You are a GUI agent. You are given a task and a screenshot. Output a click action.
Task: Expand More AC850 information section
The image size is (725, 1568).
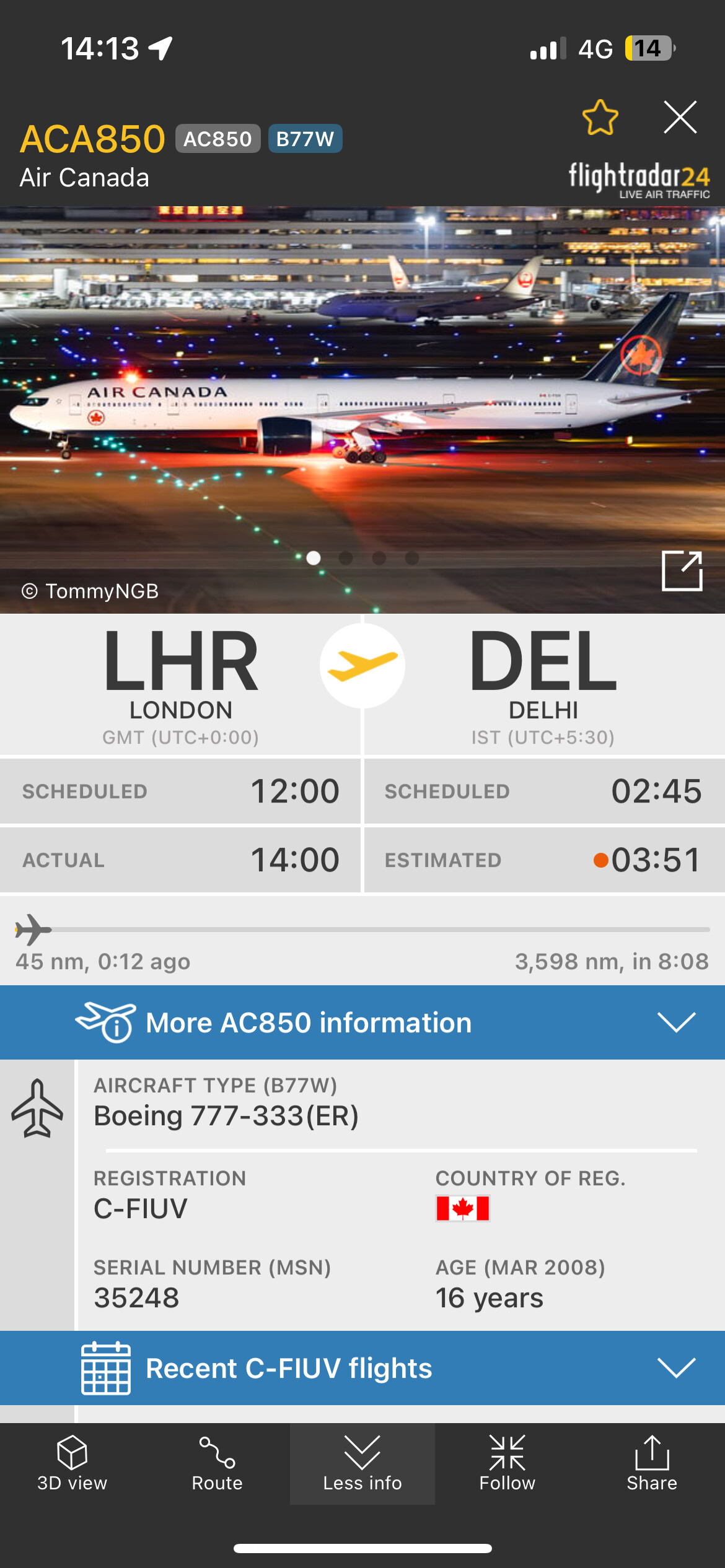[362, 1022]
